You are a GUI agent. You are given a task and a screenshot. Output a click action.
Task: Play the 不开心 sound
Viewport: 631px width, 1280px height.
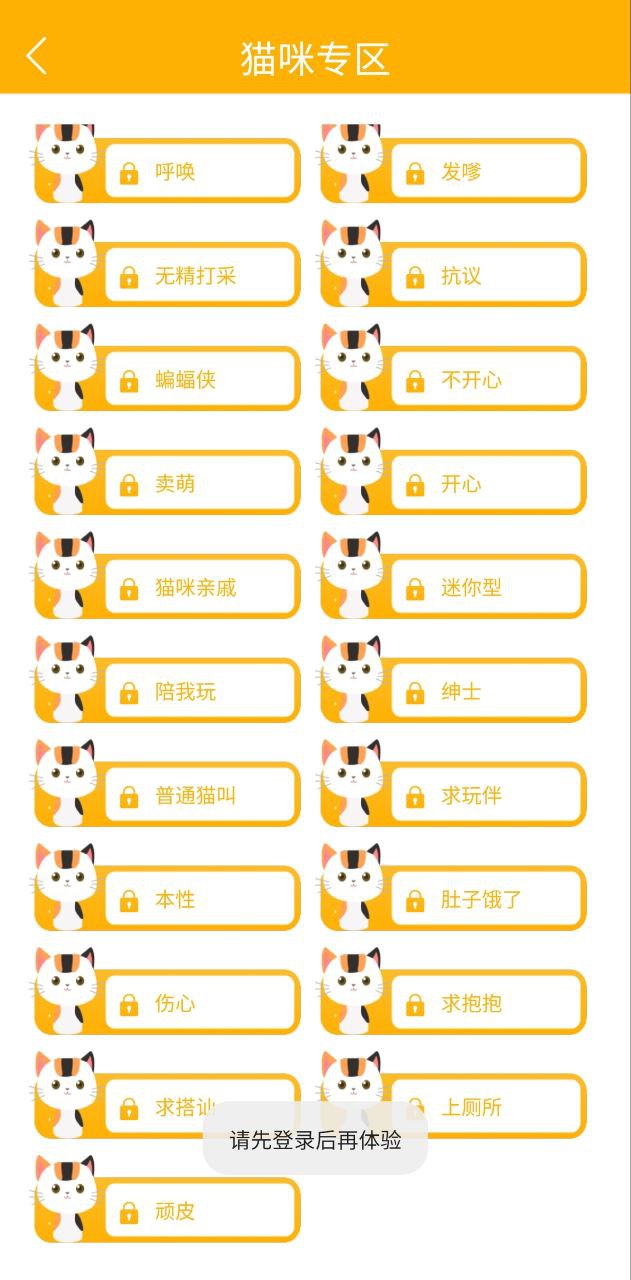[486, 379]
